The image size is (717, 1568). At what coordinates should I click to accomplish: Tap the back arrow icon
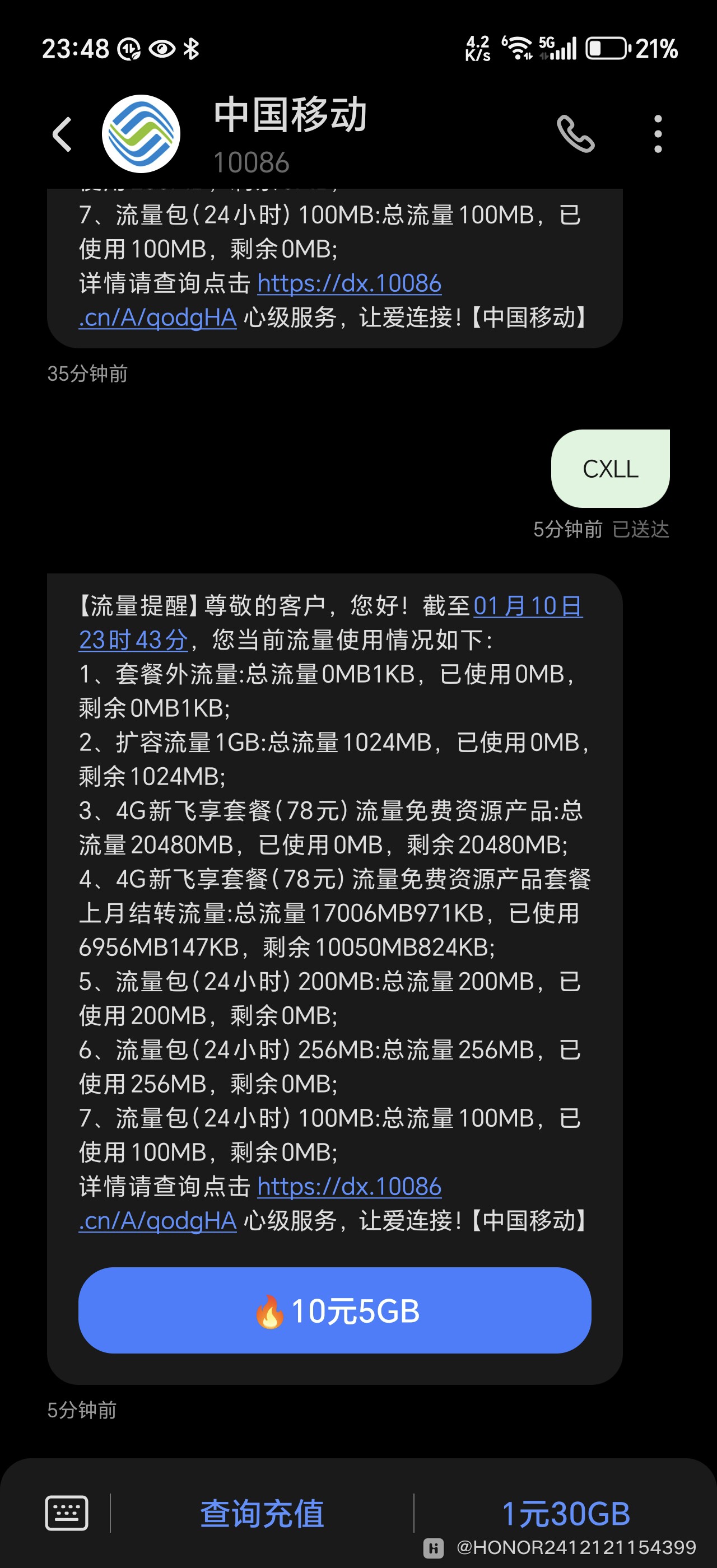click(x=61, y=134)
